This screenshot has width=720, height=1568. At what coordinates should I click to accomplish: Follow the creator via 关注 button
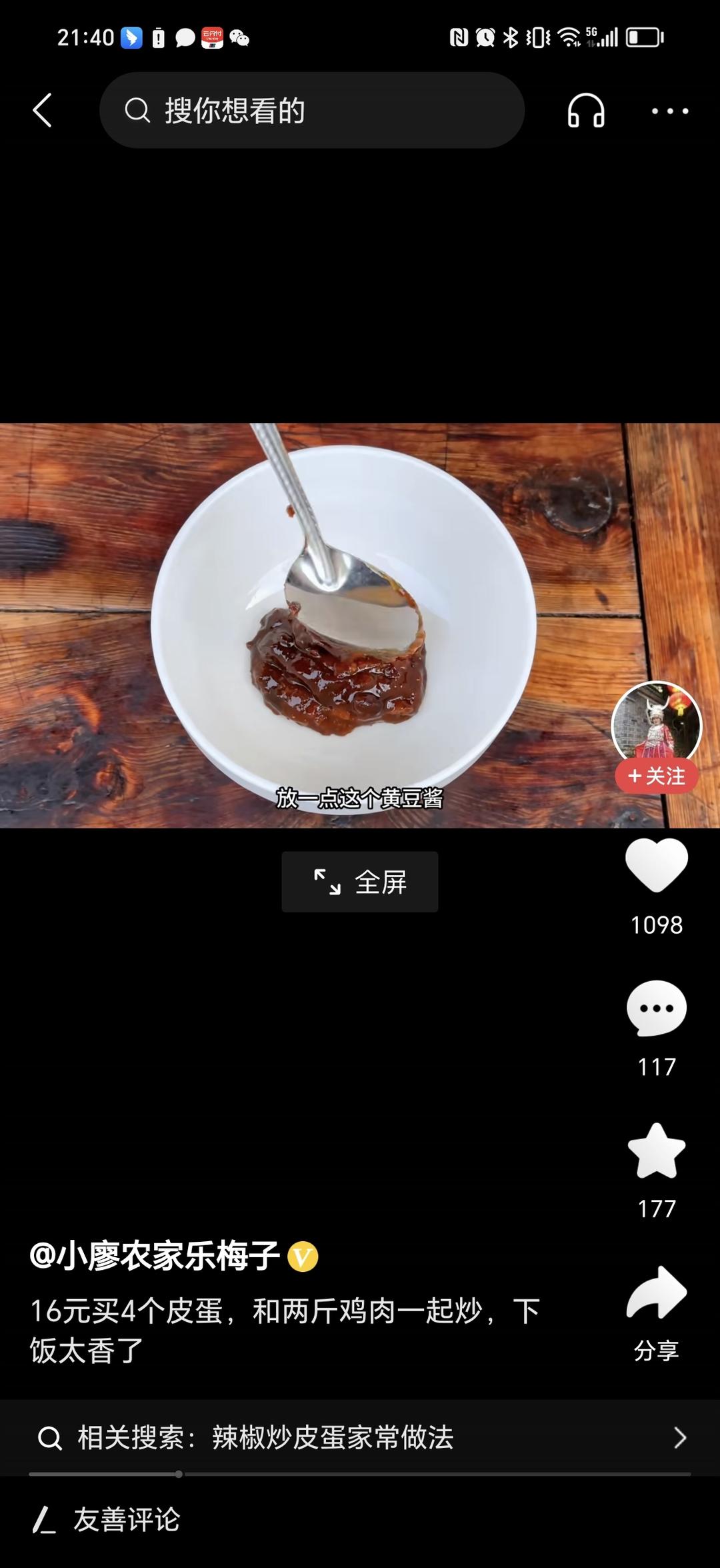(x=656, y=776)
